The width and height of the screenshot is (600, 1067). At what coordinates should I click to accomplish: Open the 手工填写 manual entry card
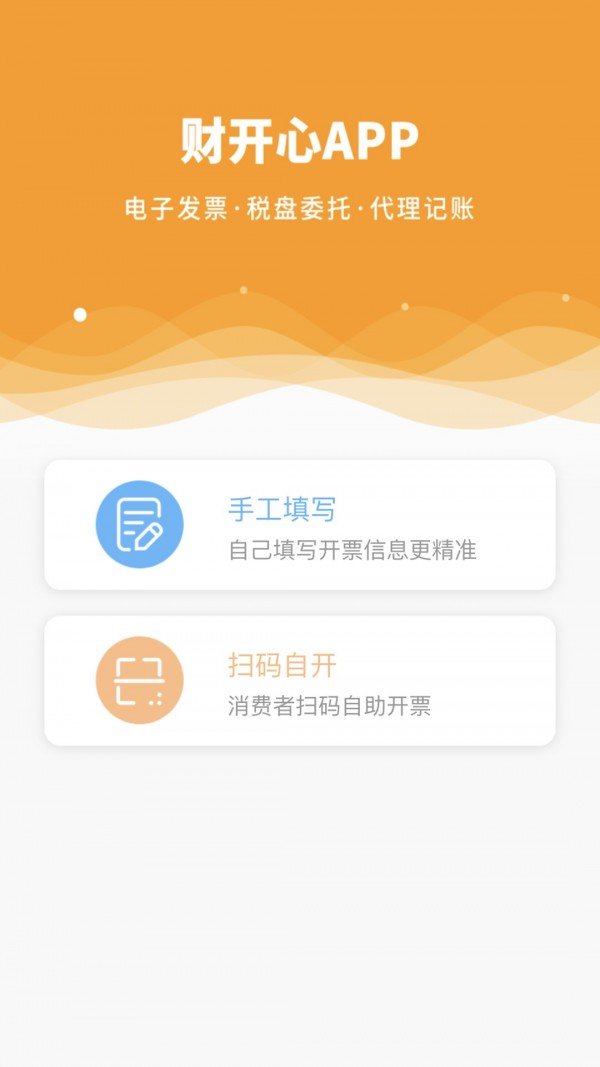(300, 525)
